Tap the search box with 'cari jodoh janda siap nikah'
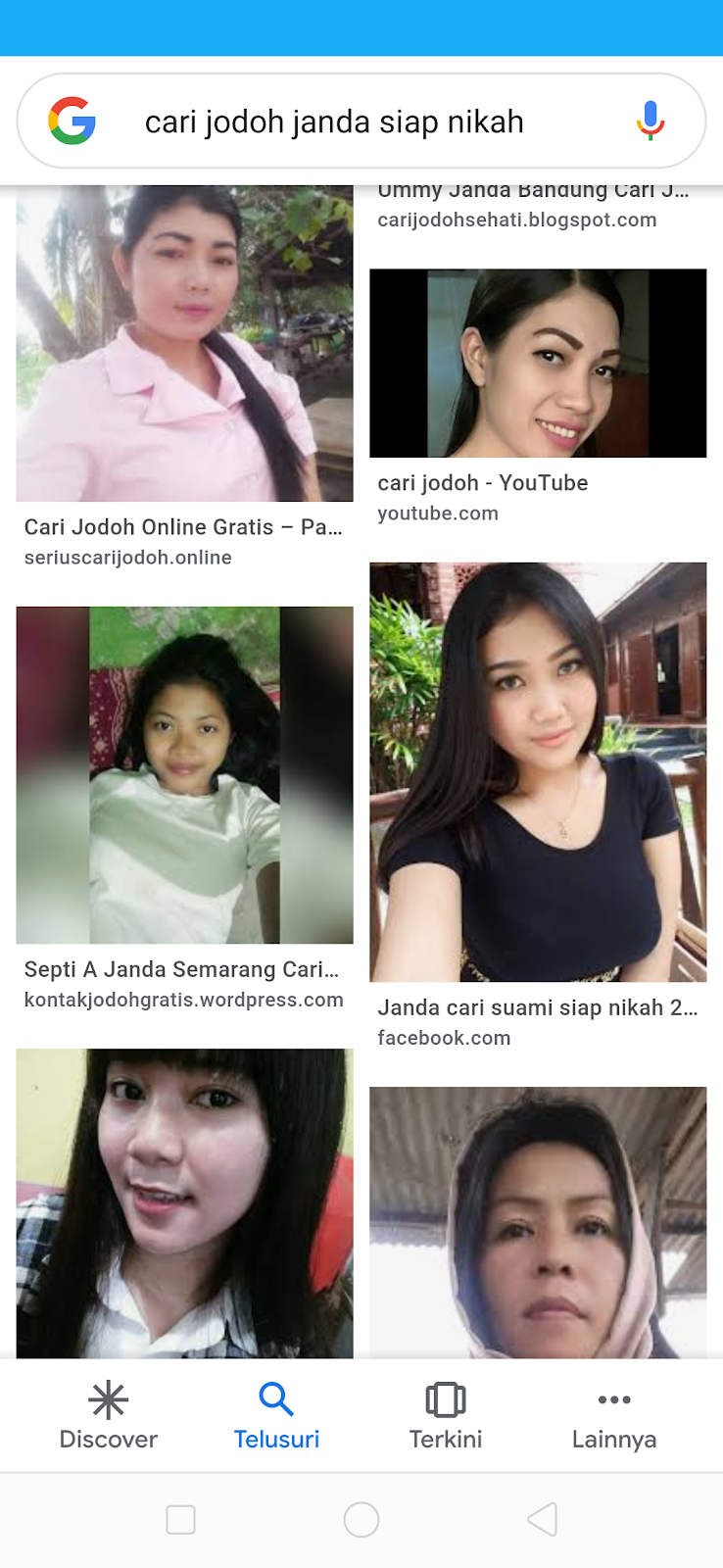Screen dimensions: 723x1568 click(333, 122)
